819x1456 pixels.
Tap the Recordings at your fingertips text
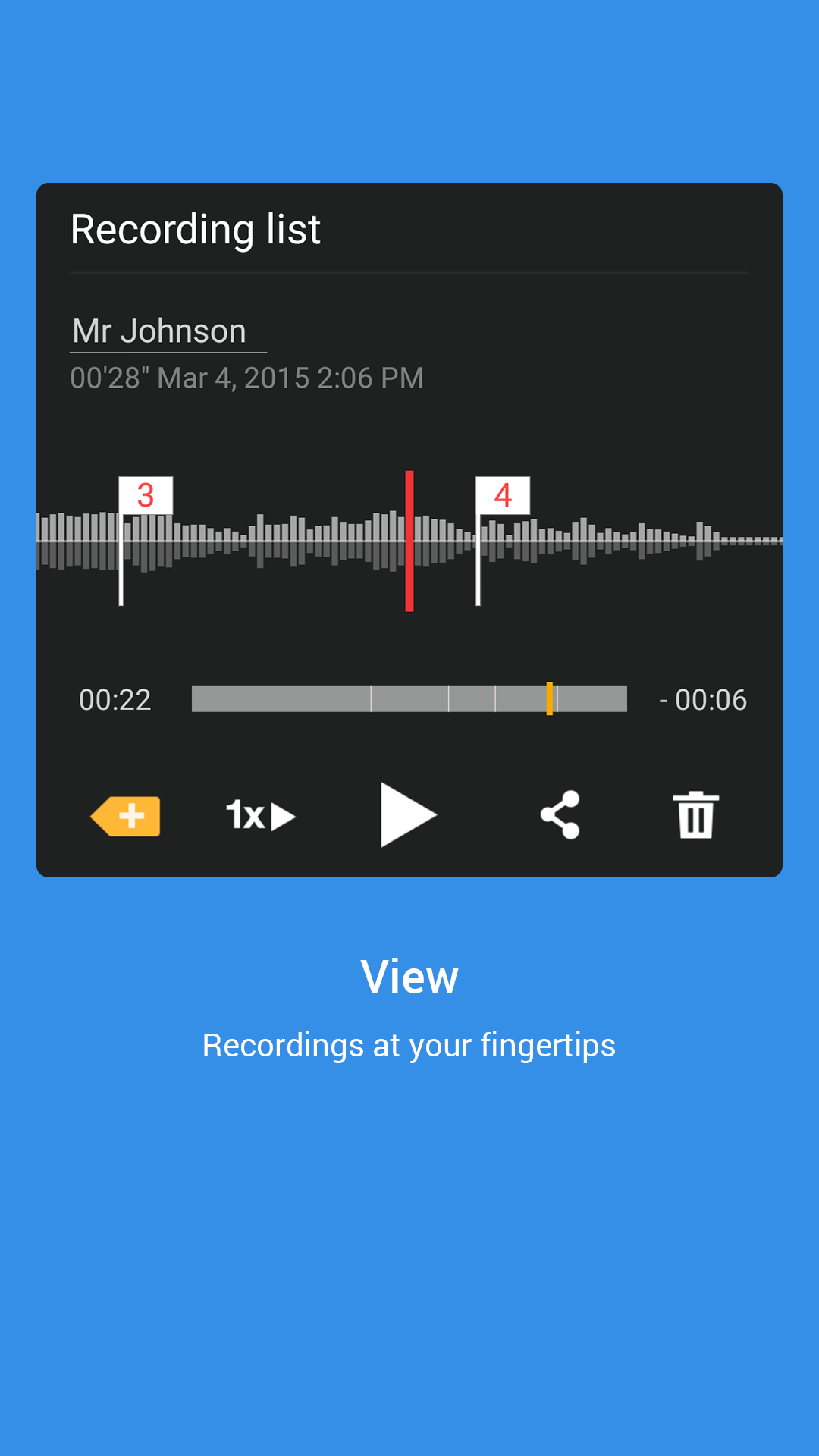(x=409, y=1044)
